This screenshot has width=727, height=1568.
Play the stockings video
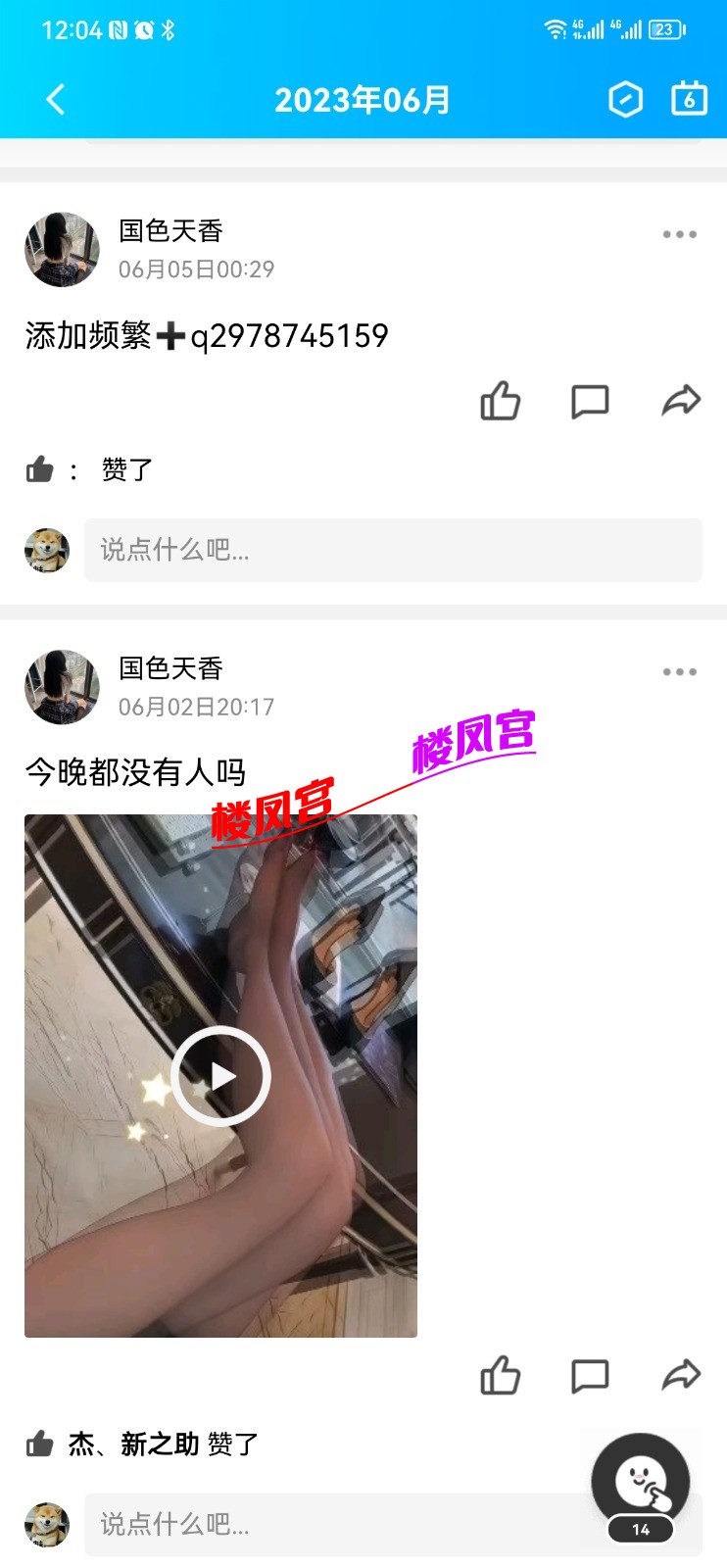coord(221,1075)
